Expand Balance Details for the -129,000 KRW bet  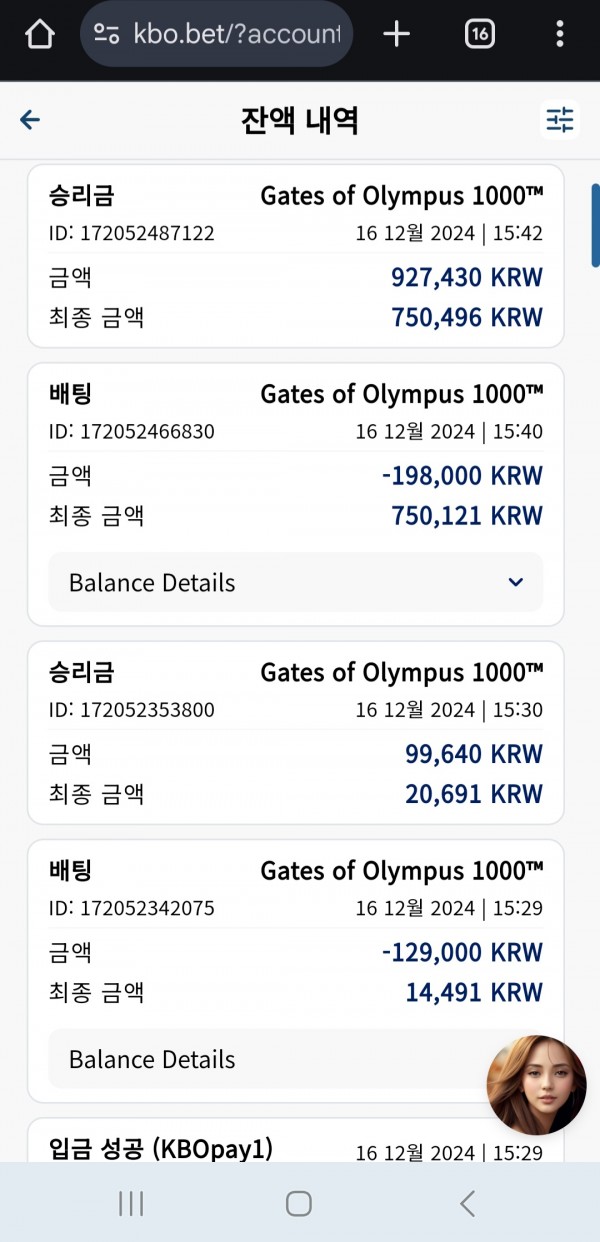coord(296,1059)
